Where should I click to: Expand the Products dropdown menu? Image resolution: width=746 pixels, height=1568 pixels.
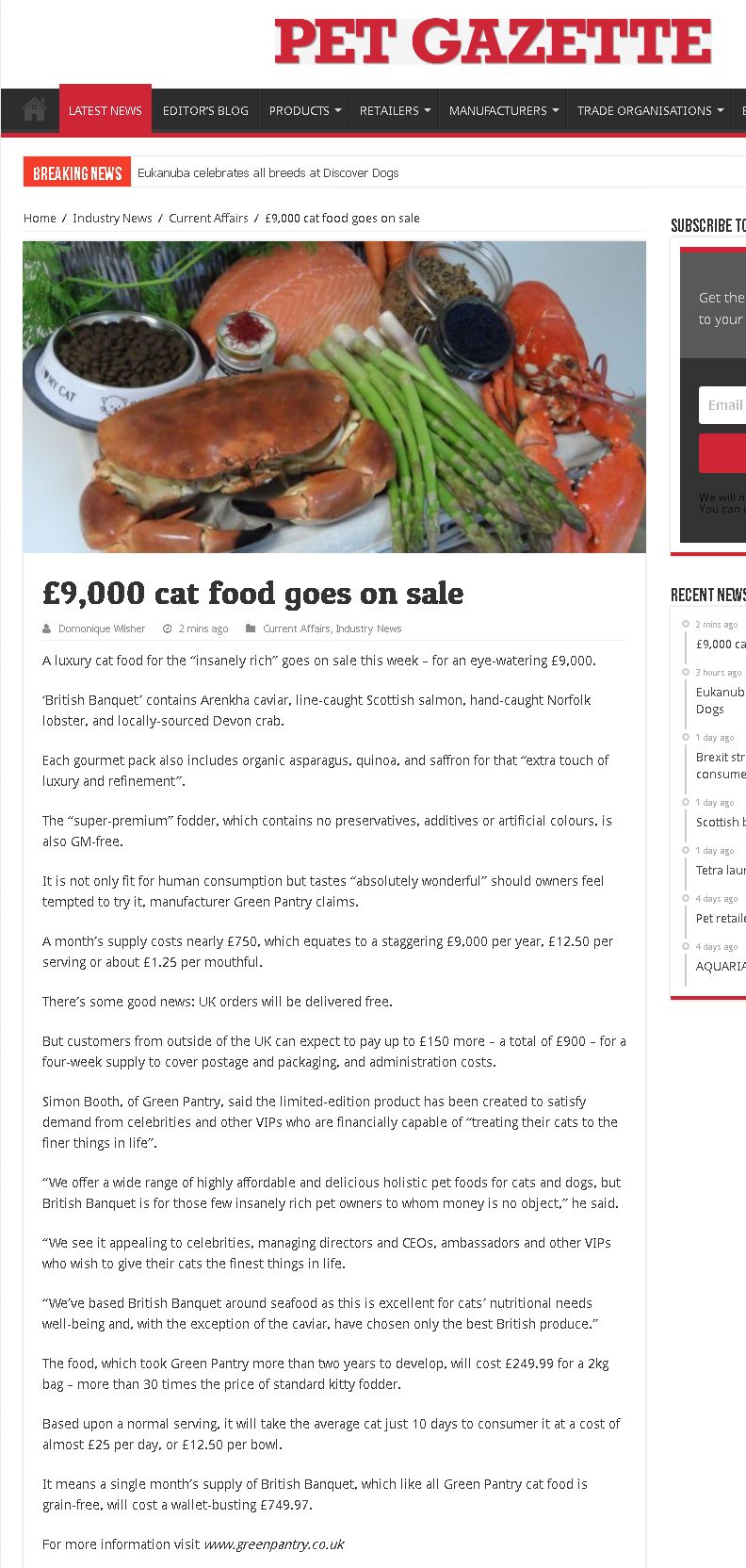pyautogui.click(x=305, y=110)
